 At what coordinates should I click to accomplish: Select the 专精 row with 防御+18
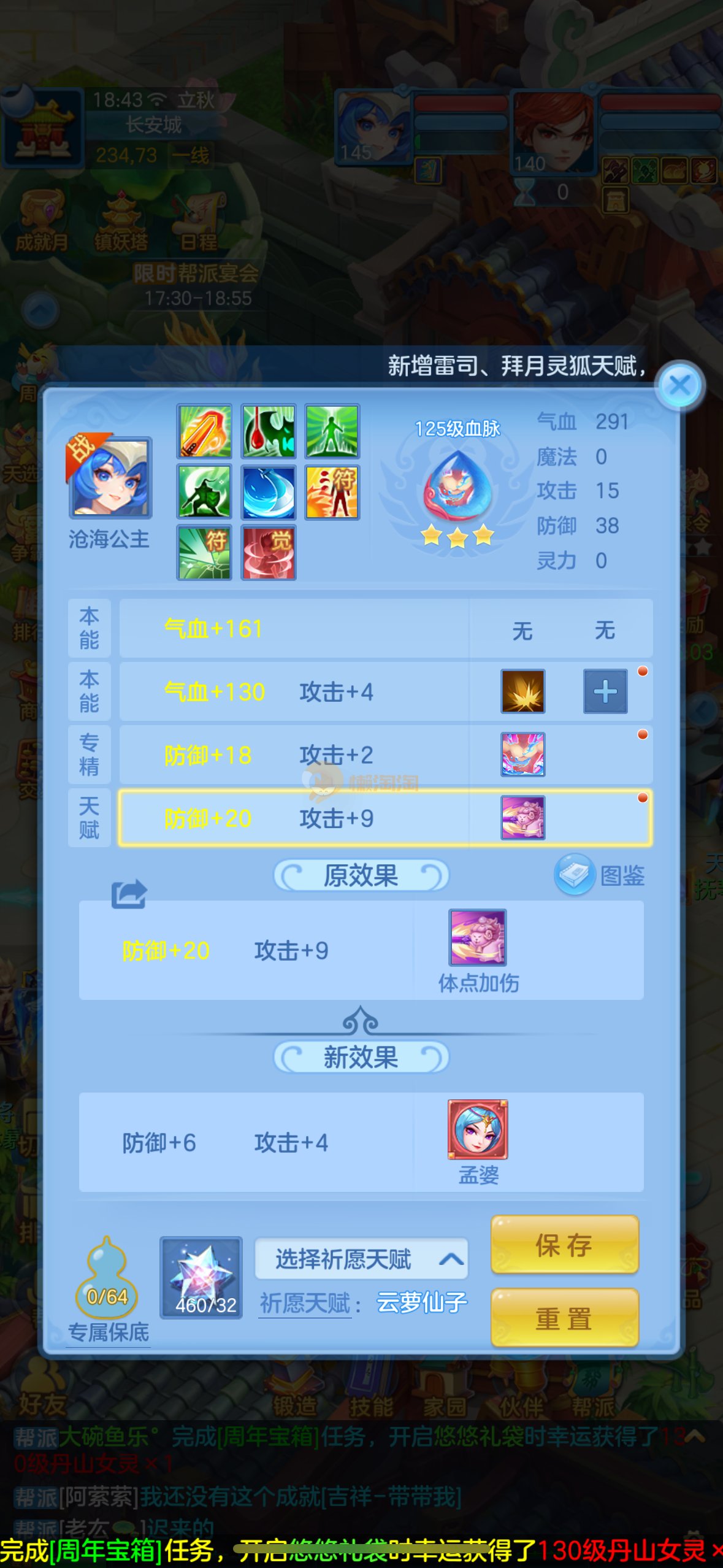pyautogui.click(x=384, y=755)
